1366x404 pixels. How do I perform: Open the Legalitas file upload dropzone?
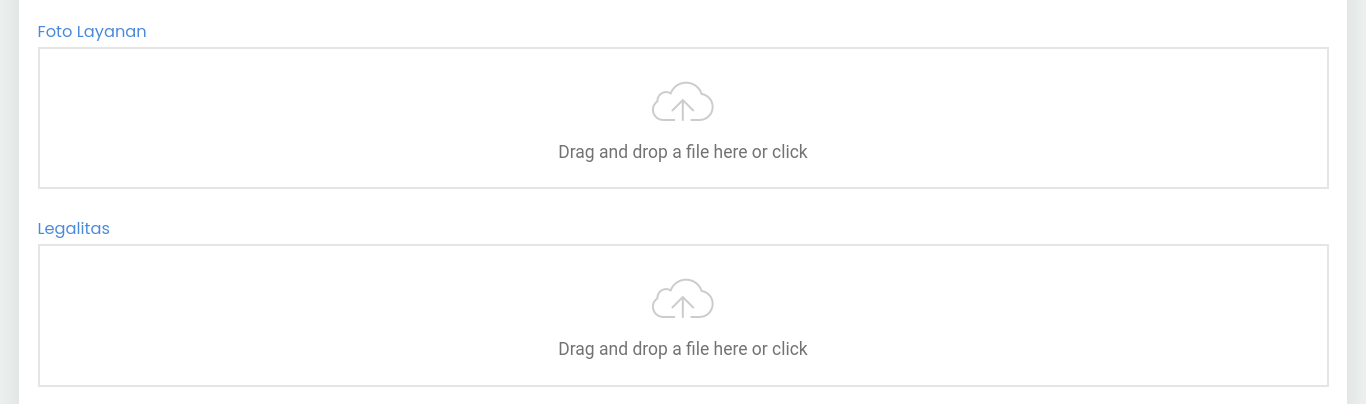[x=683, y=315]
